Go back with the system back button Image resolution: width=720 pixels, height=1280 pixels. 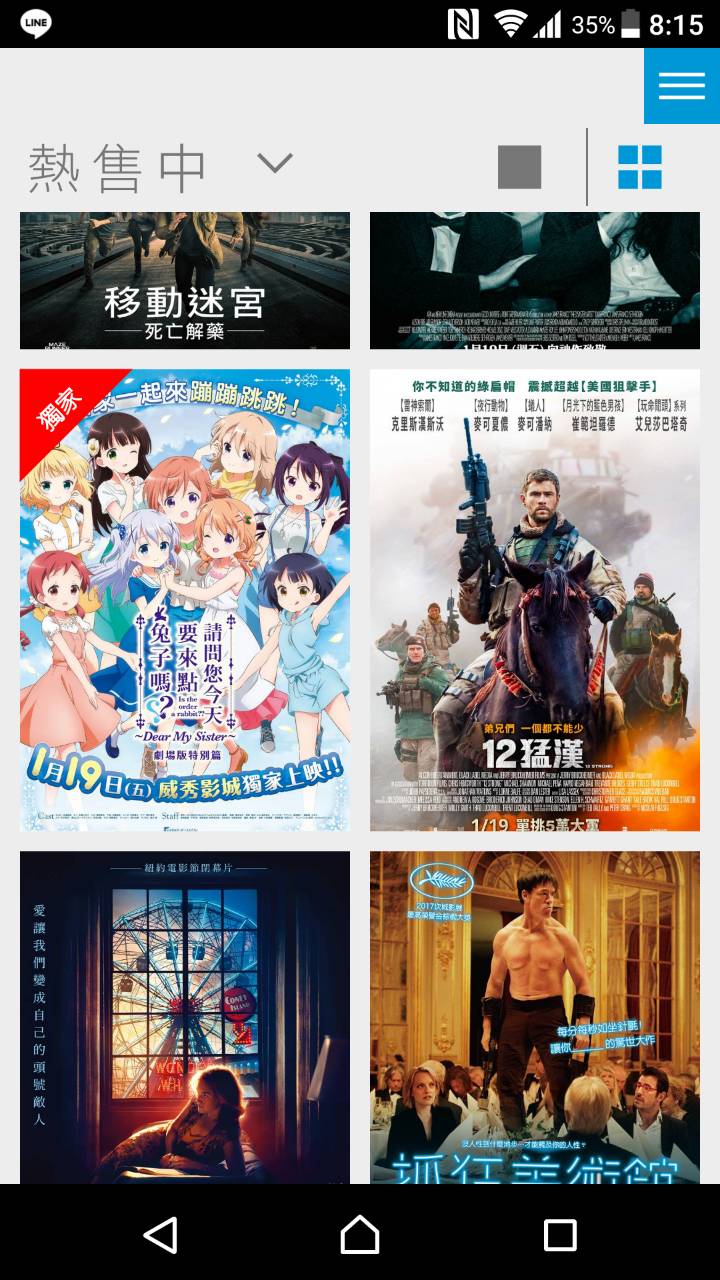[x=160, y=1234]
